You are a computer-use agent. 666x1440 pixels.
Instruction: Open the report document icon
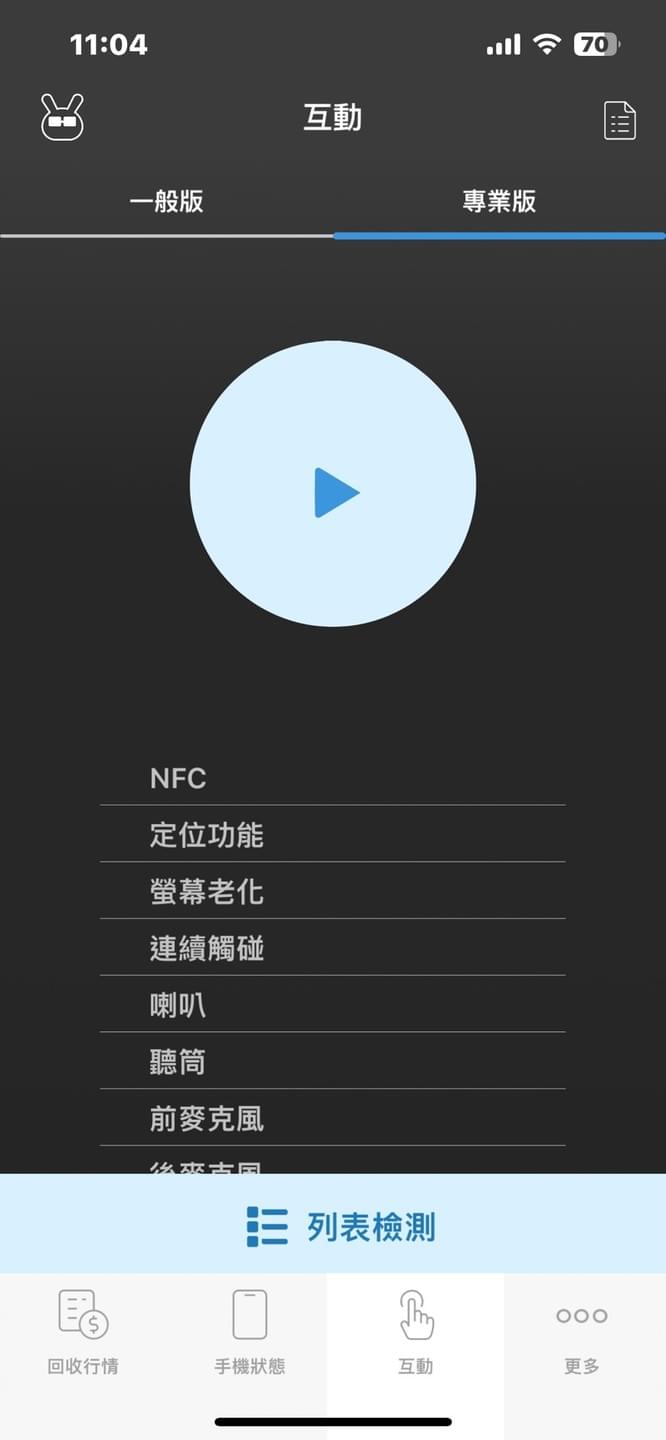[620, 121]
